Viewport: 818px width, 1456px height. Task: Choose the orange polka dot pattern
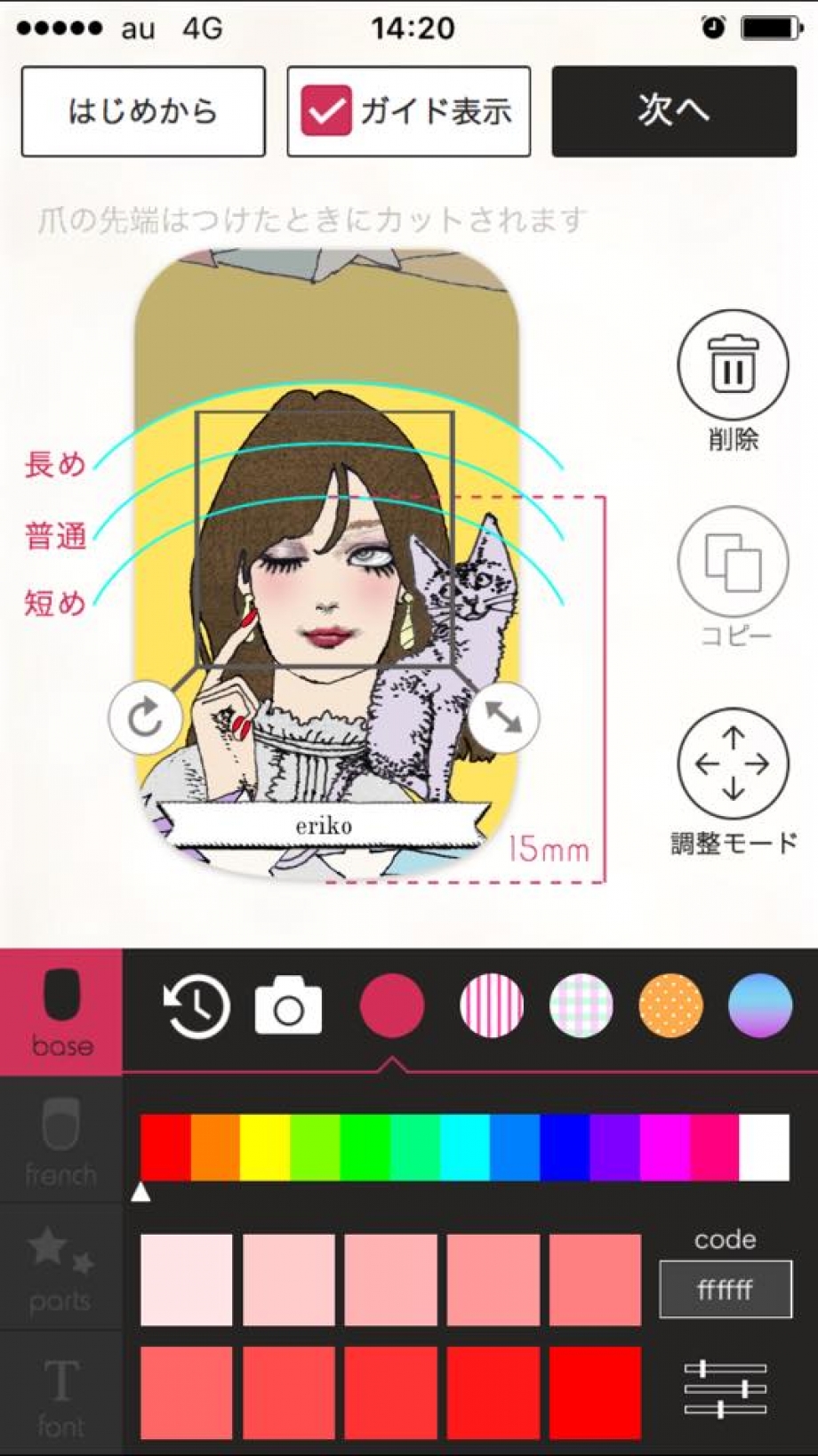tap(670, 1005)
